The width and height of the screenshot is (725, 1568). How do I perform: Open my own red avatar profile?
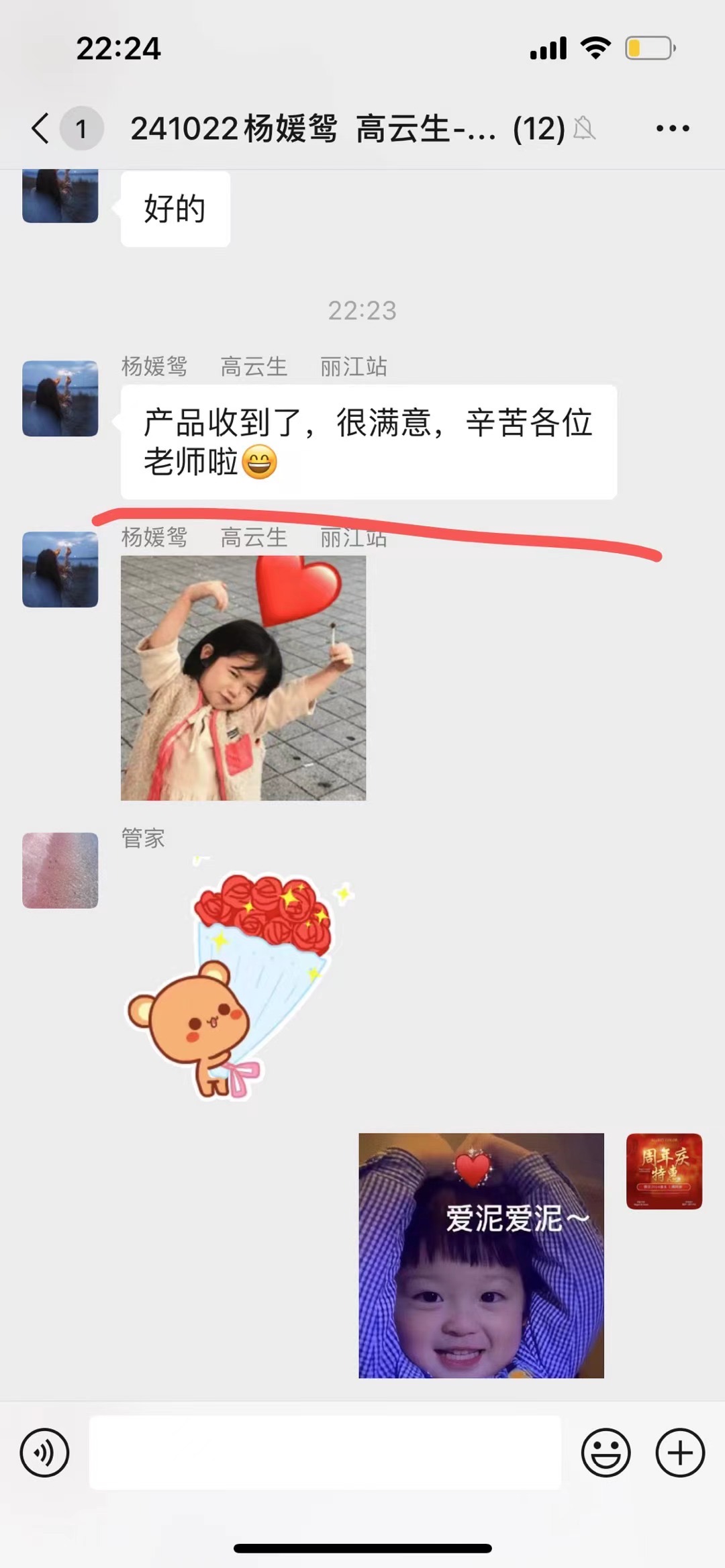click(665, 1171)
